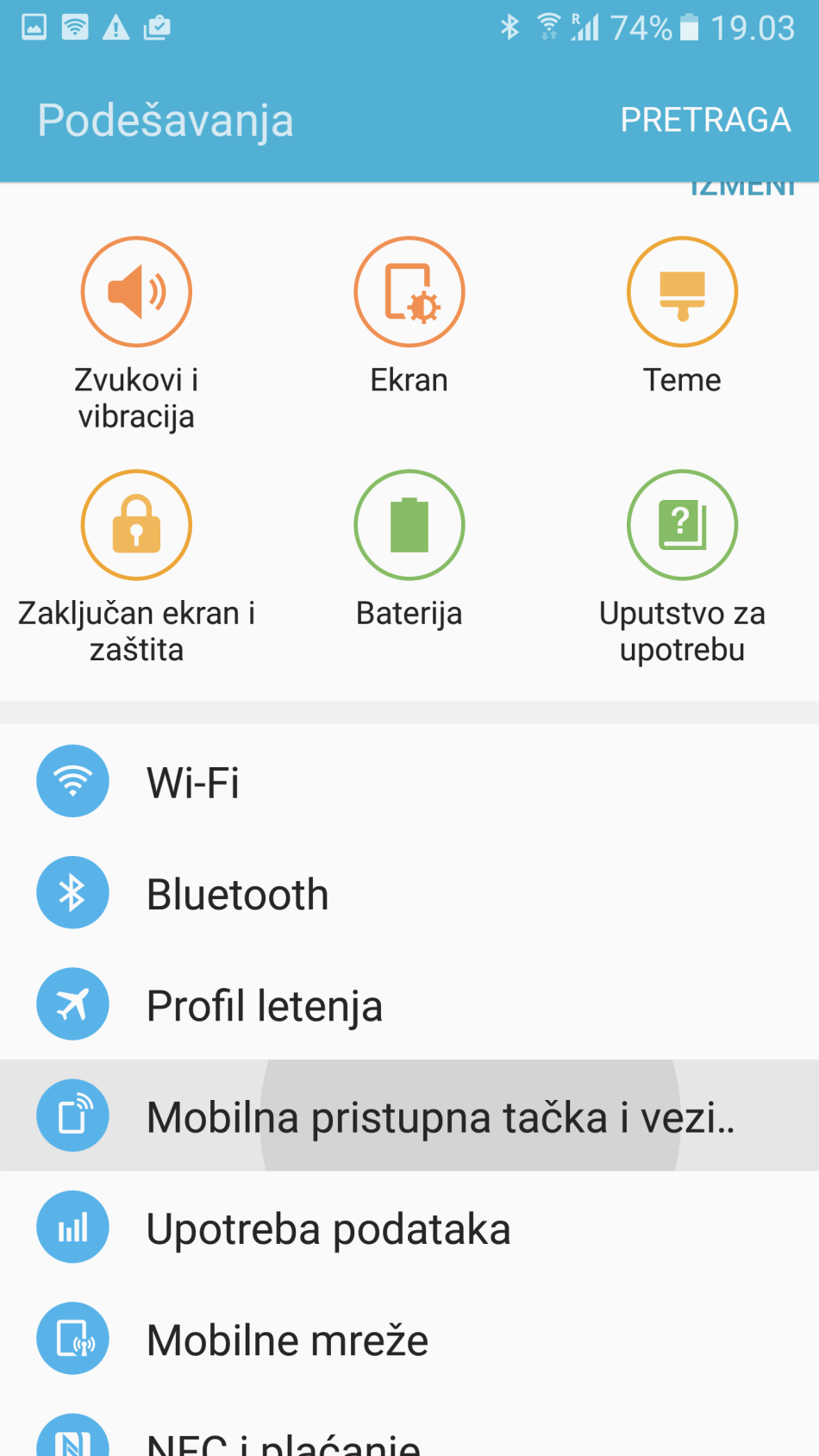Open the Teme themes icon

click(682, 291)
